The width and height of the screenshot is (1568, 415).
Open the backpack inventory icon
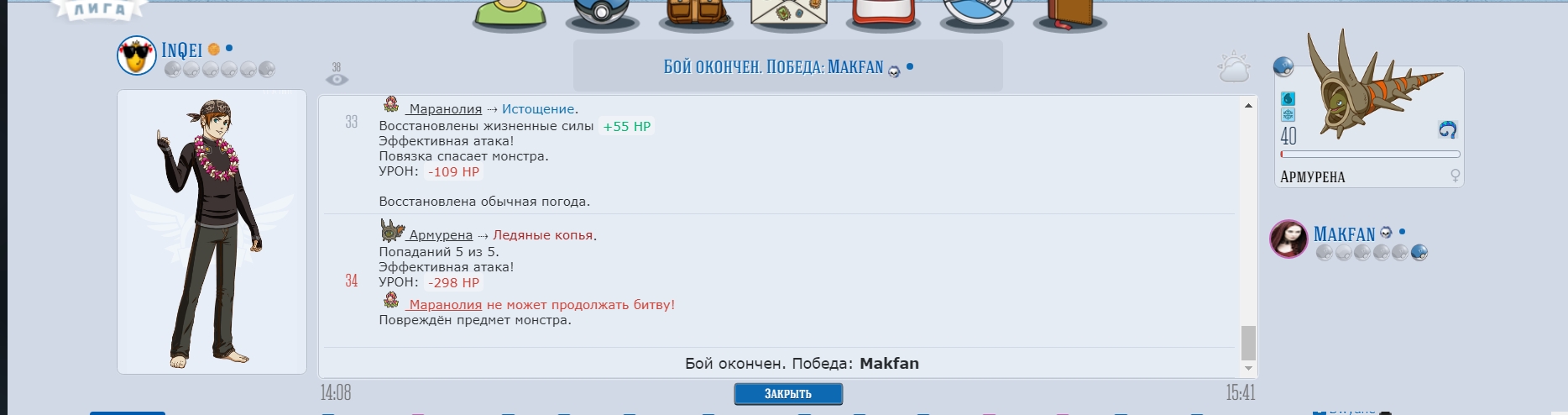click(x=695, y=14)
